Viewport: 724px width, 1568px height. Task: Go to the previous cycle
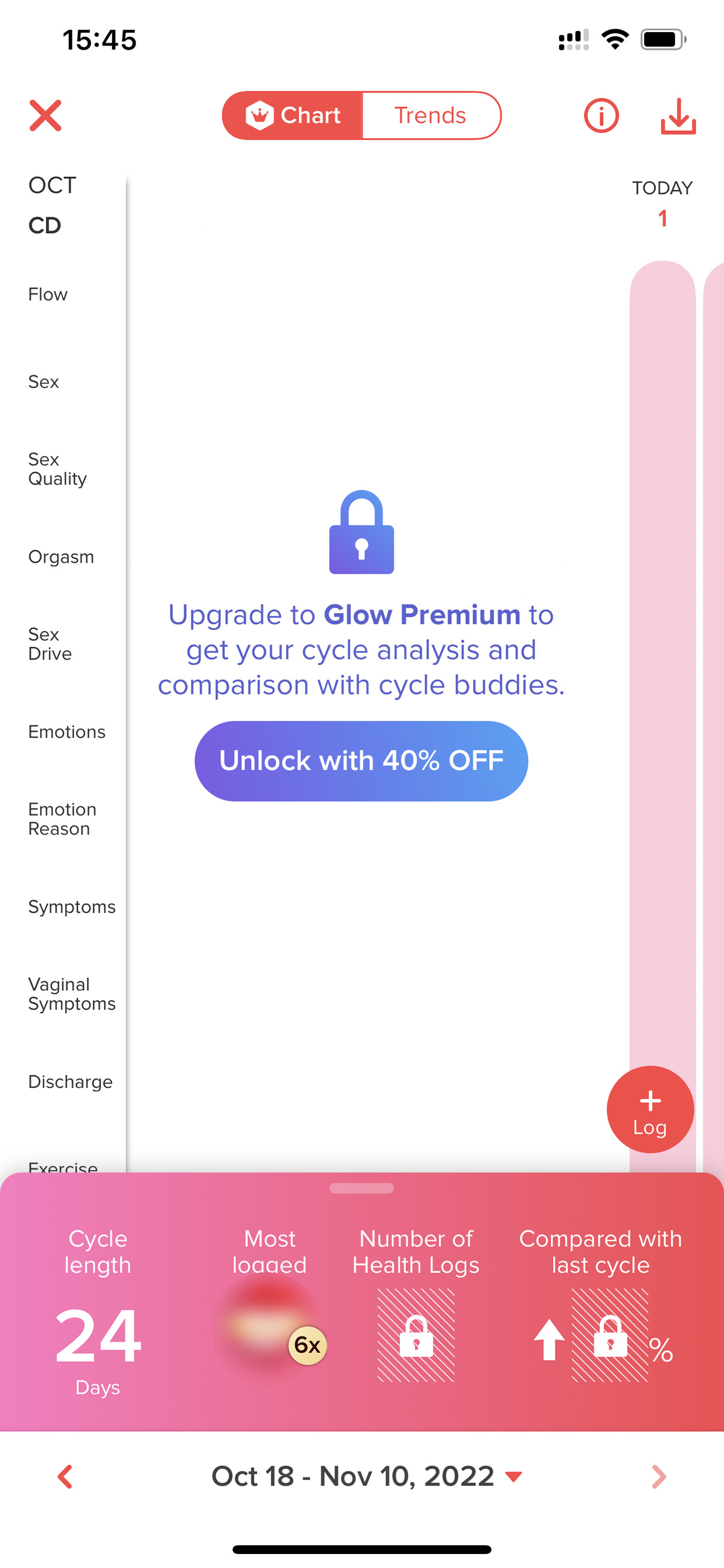click(65, 1477)
